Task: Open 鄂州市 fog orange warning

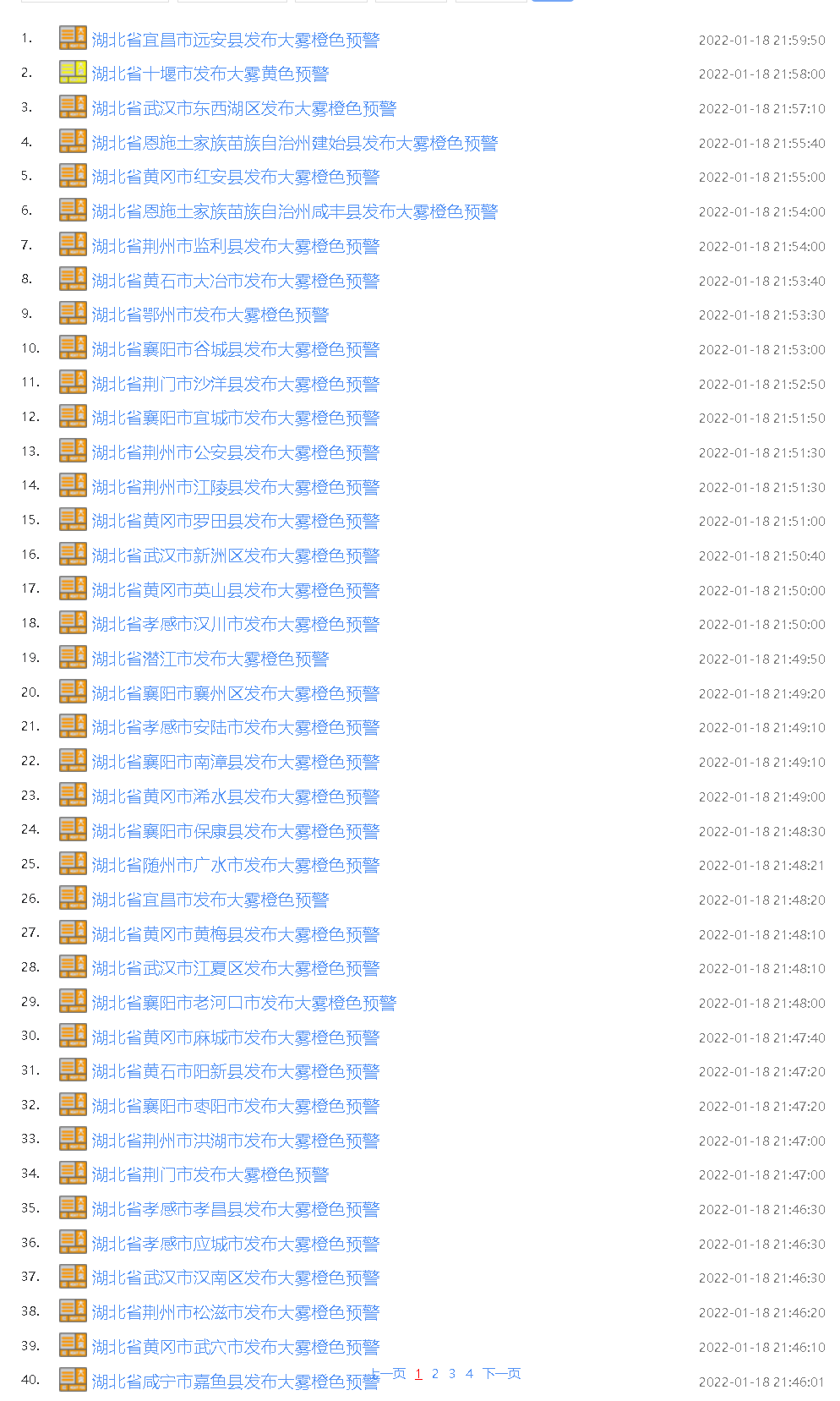Action: tap(210, 315)
